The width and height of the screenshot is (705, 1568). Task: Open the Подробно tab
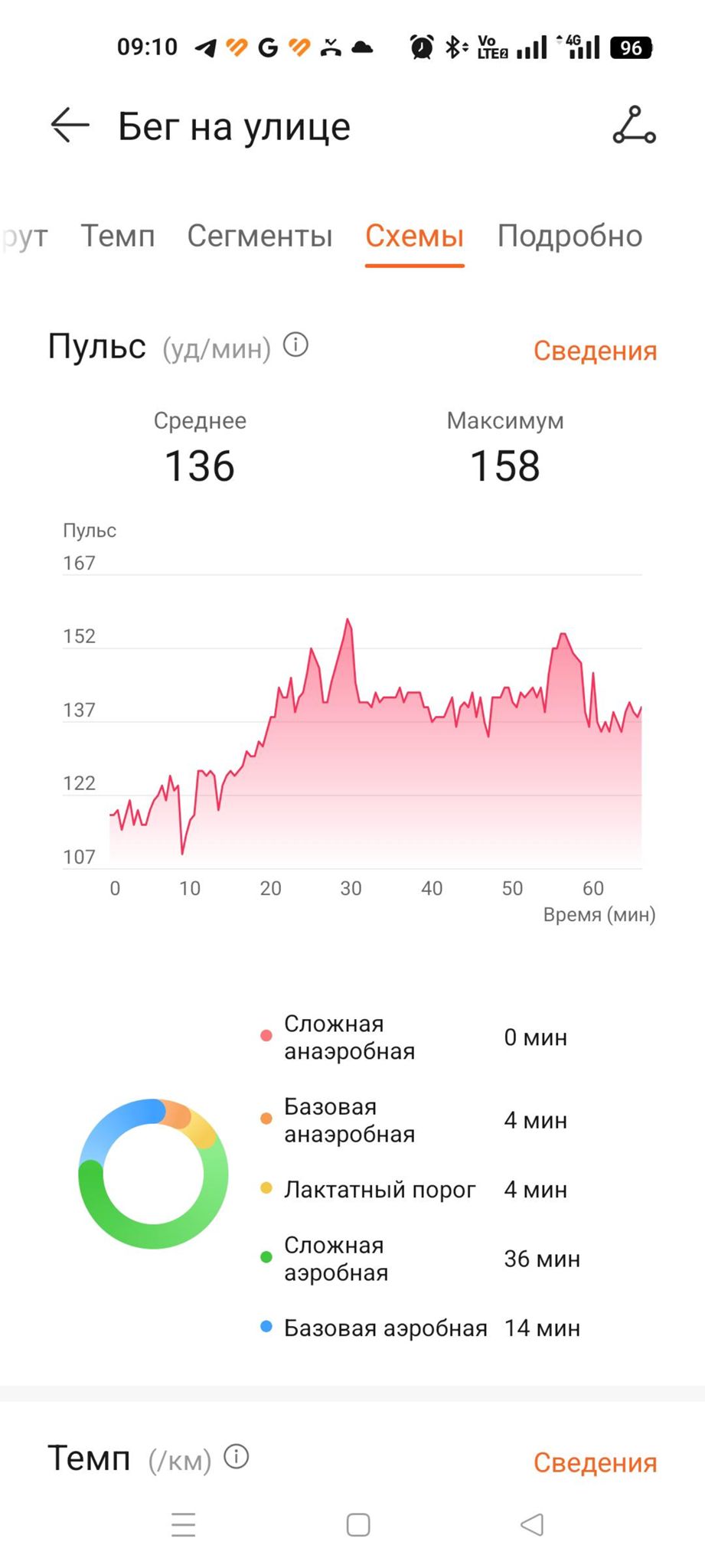[570, 236]
